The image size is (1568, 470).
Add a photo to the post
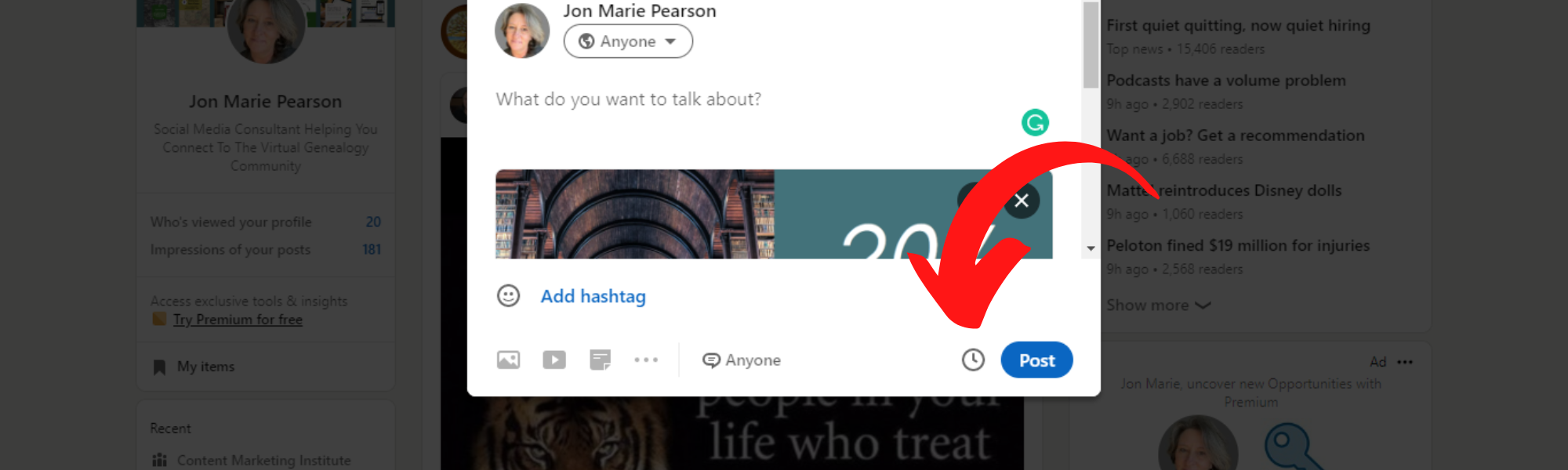click(x=508, y=360)
